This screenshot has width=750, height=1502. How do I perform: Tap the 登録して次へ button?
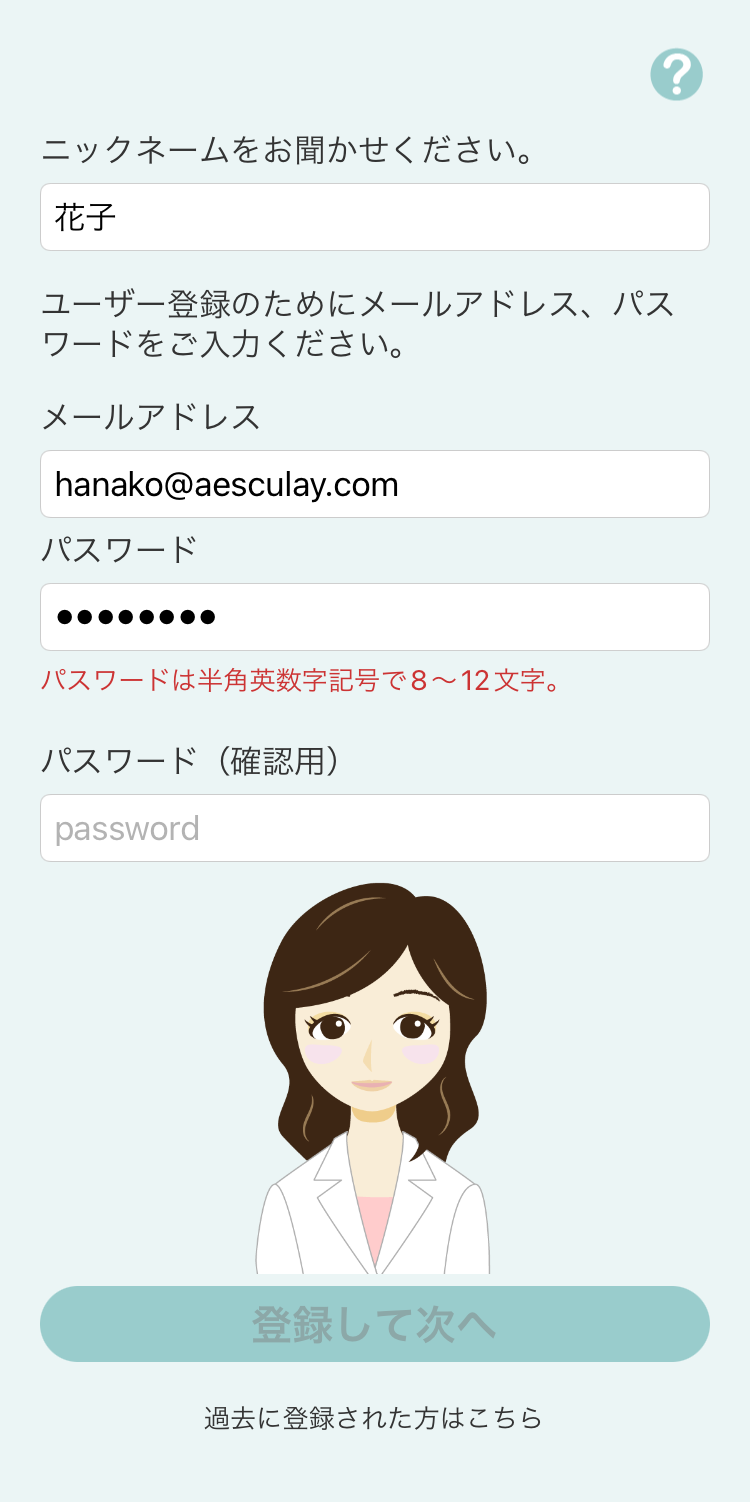[374, 1324]
